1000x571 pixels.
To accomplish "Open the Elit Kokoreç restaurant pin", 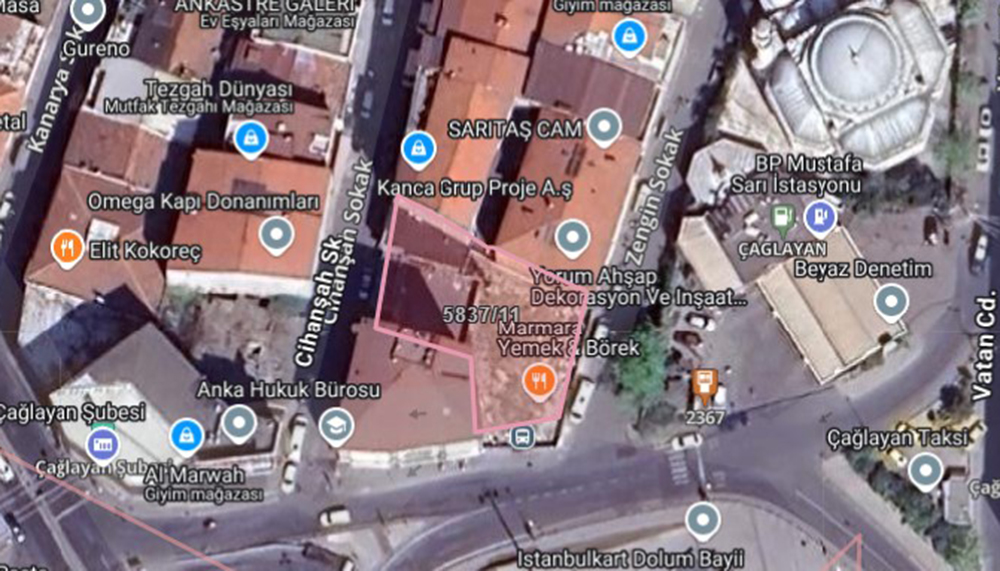I will click(67, 248).
